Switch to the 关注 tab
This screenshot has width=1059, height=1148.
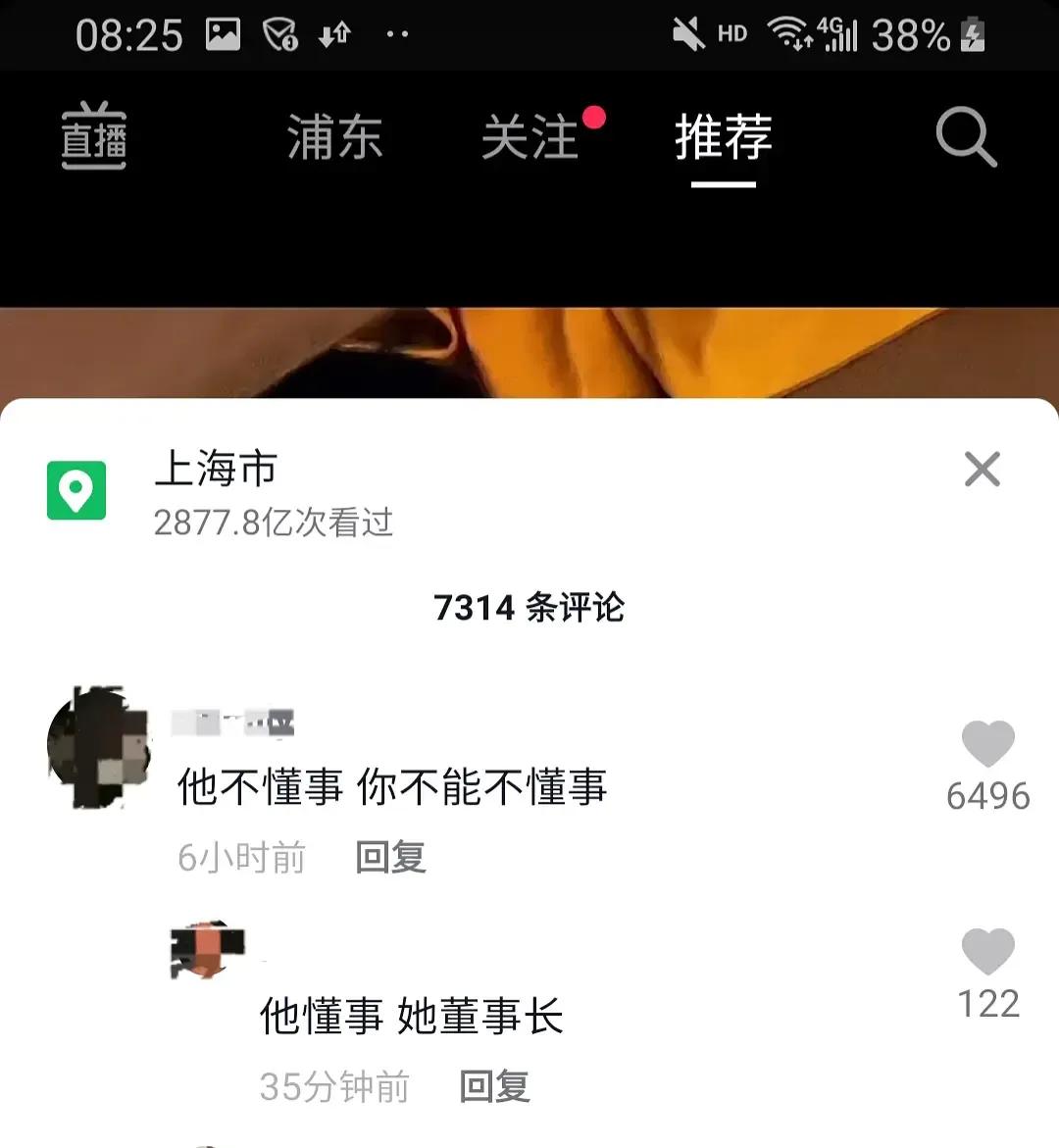coord(530,137)
